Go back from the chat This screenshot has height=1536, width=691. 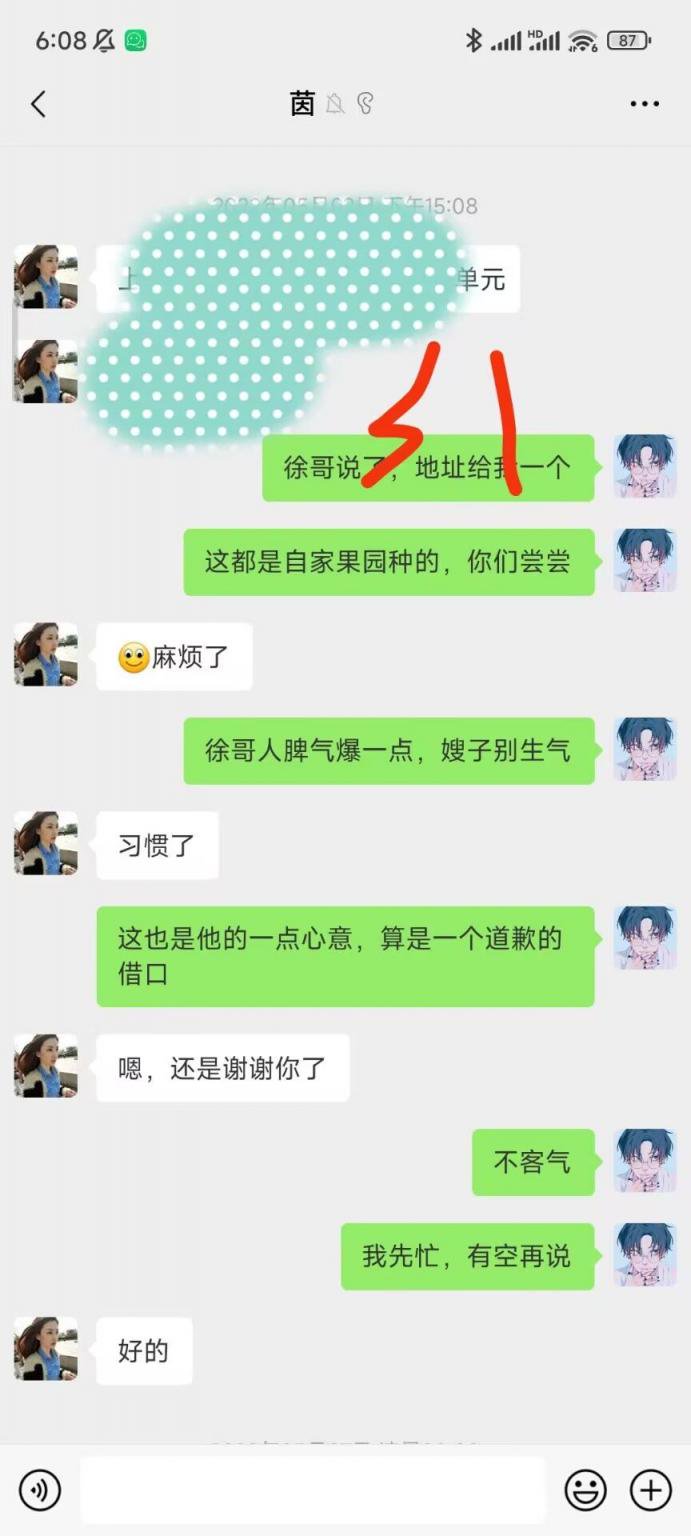tap(39, 104)
